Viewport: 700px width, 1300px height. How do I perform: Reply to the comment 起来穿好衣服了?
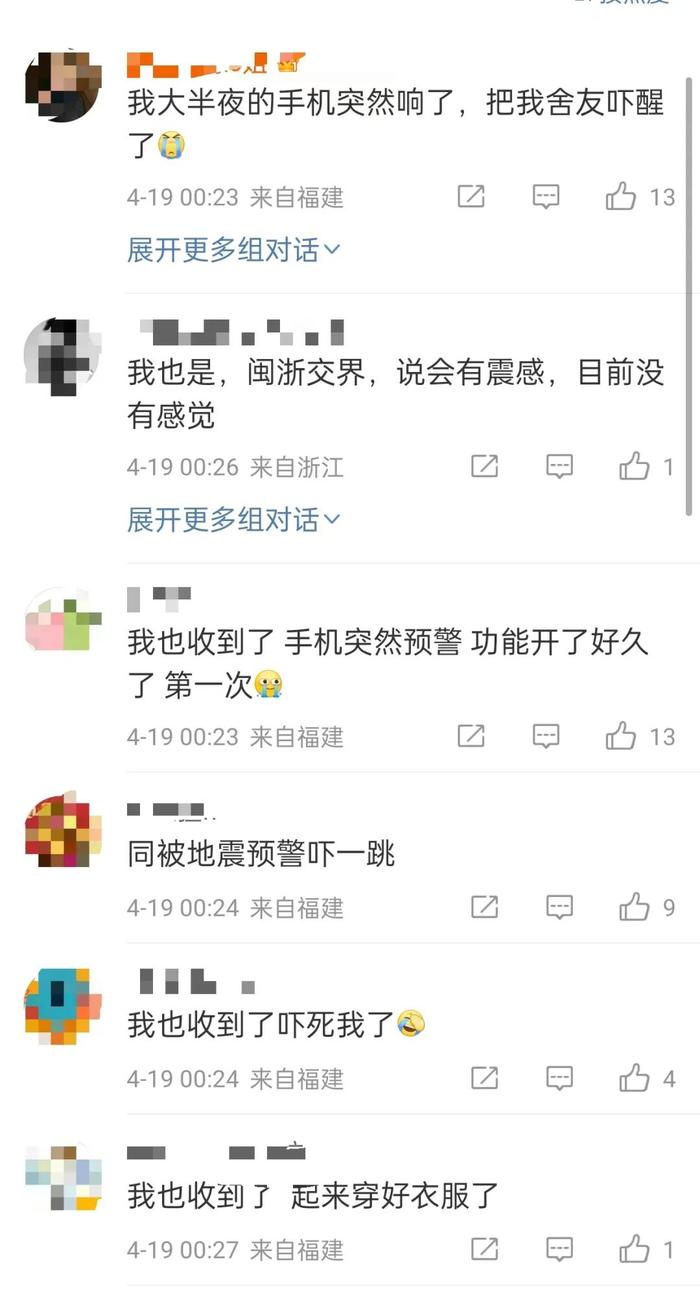pos(559,1249)
